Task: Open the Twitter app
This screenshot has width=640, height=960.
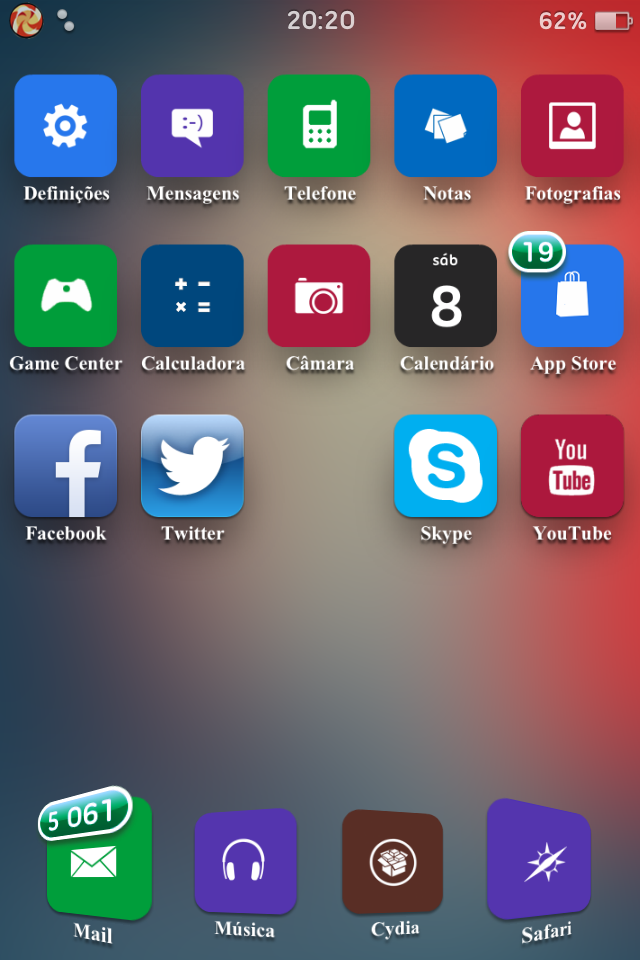Action: tap(192, 466)
